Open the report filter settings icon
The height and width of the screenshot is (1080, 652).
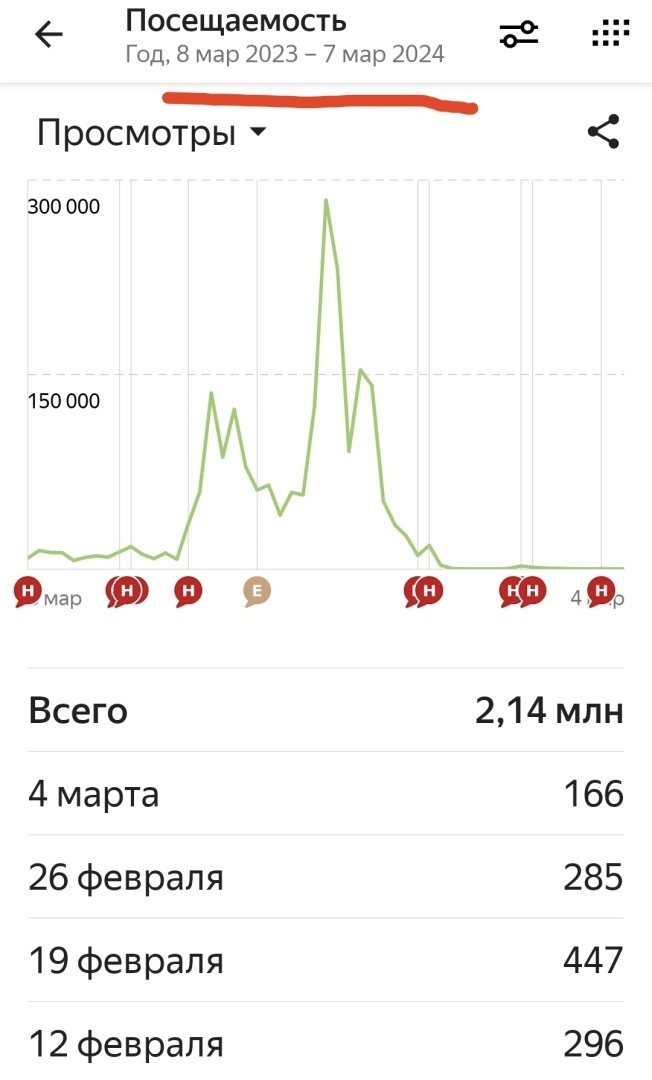point(519,35)
